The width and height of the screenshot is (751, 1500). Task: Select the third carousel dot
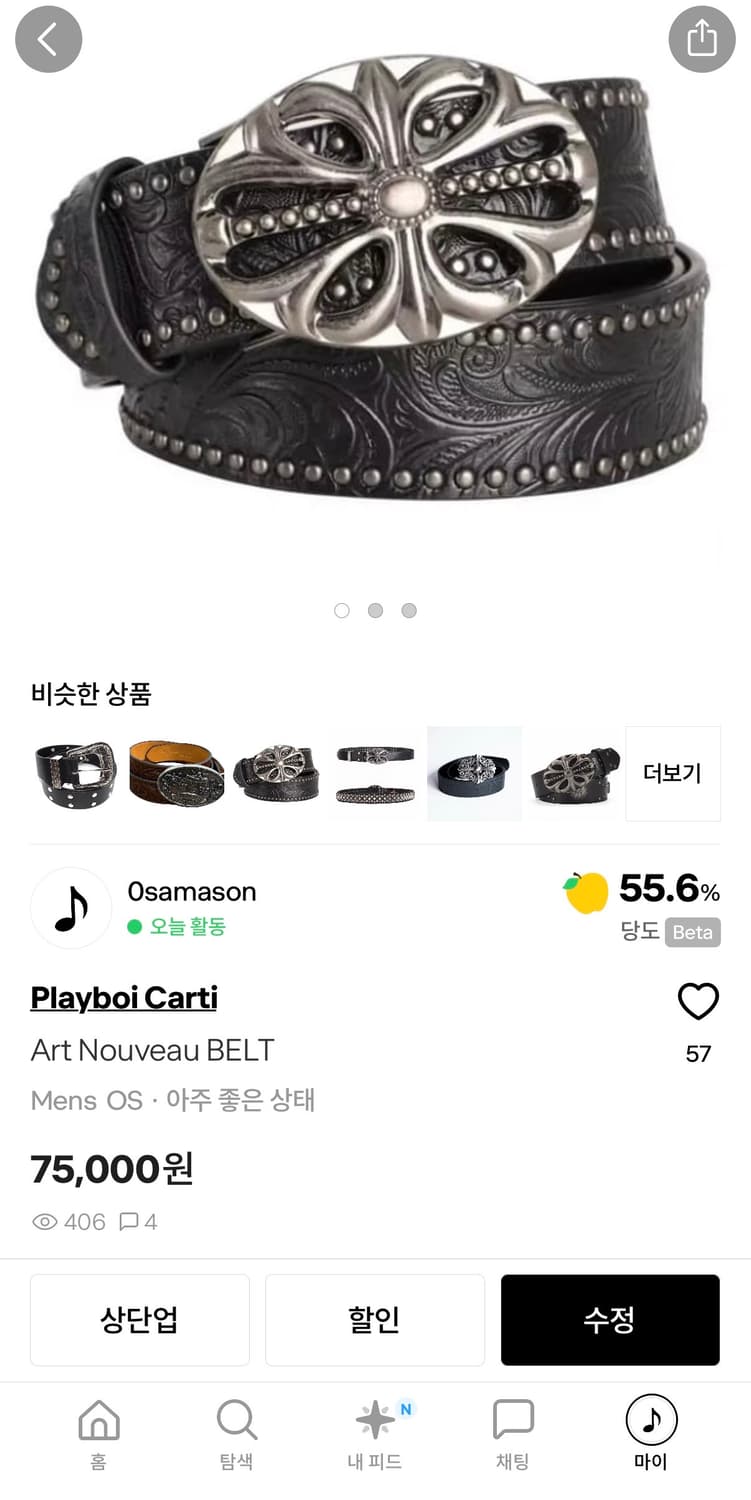[x=408, y=610]
